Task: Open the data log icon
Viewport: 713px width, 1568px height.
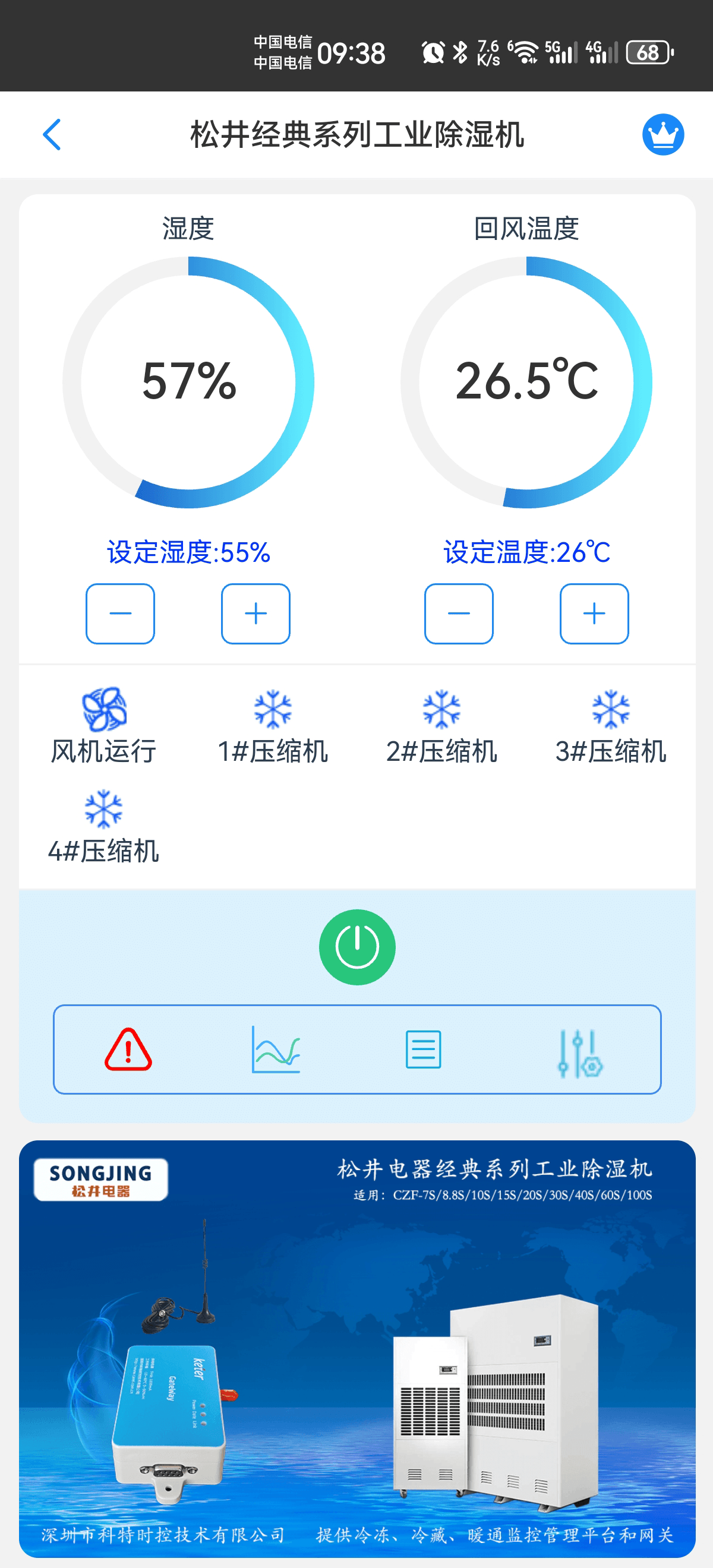Action: (x=424, y=1048)
